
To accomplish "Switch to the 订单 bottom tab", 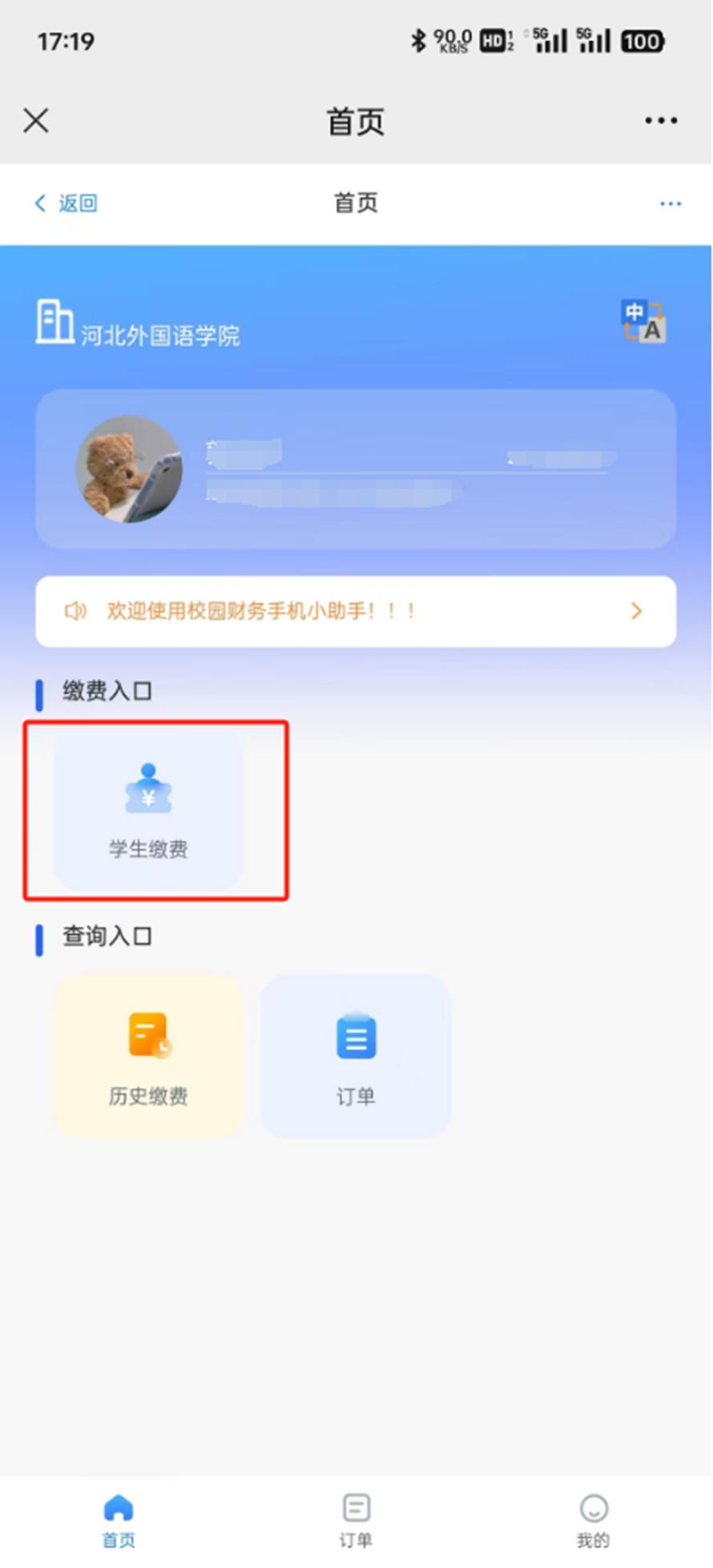I will (x=356, y=1520).
